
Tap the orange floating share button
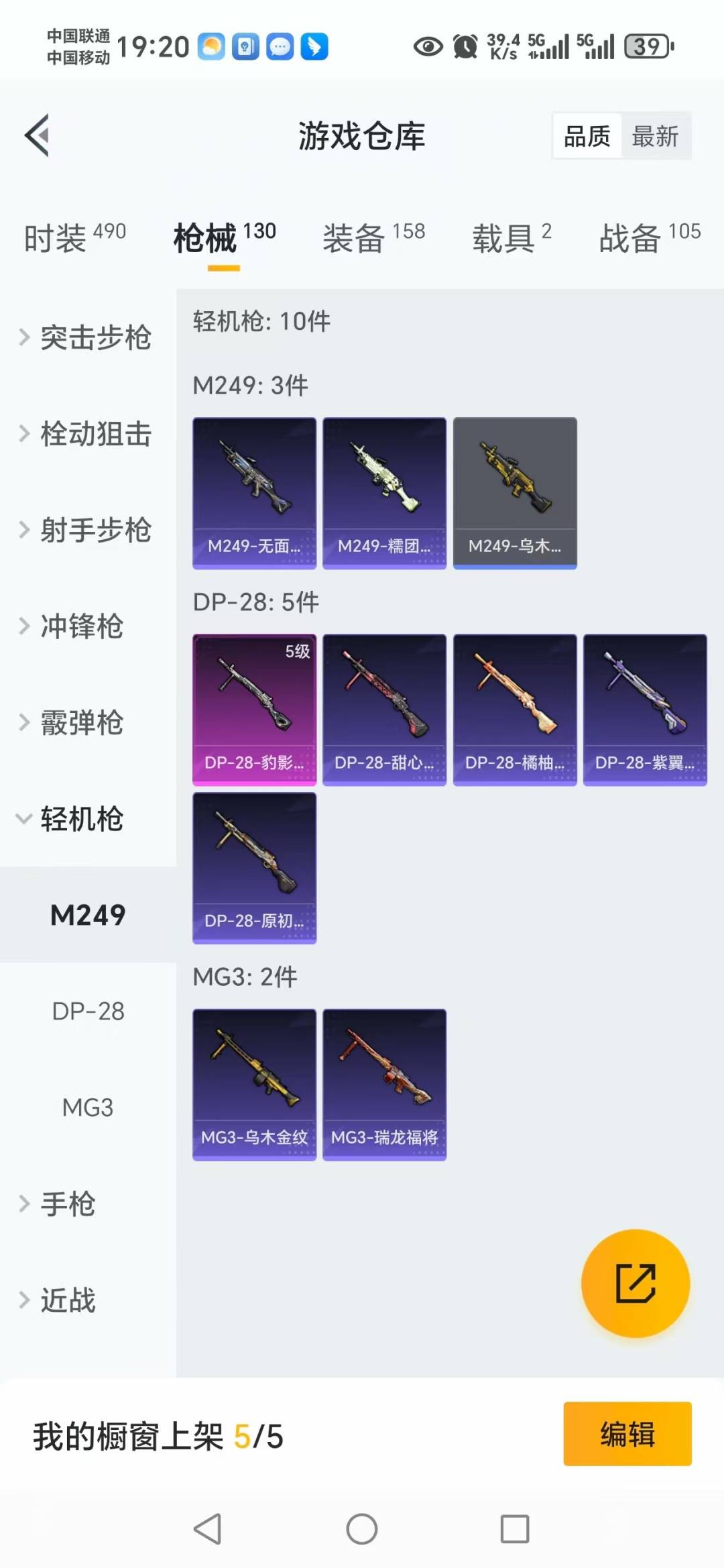[635, 1283]
